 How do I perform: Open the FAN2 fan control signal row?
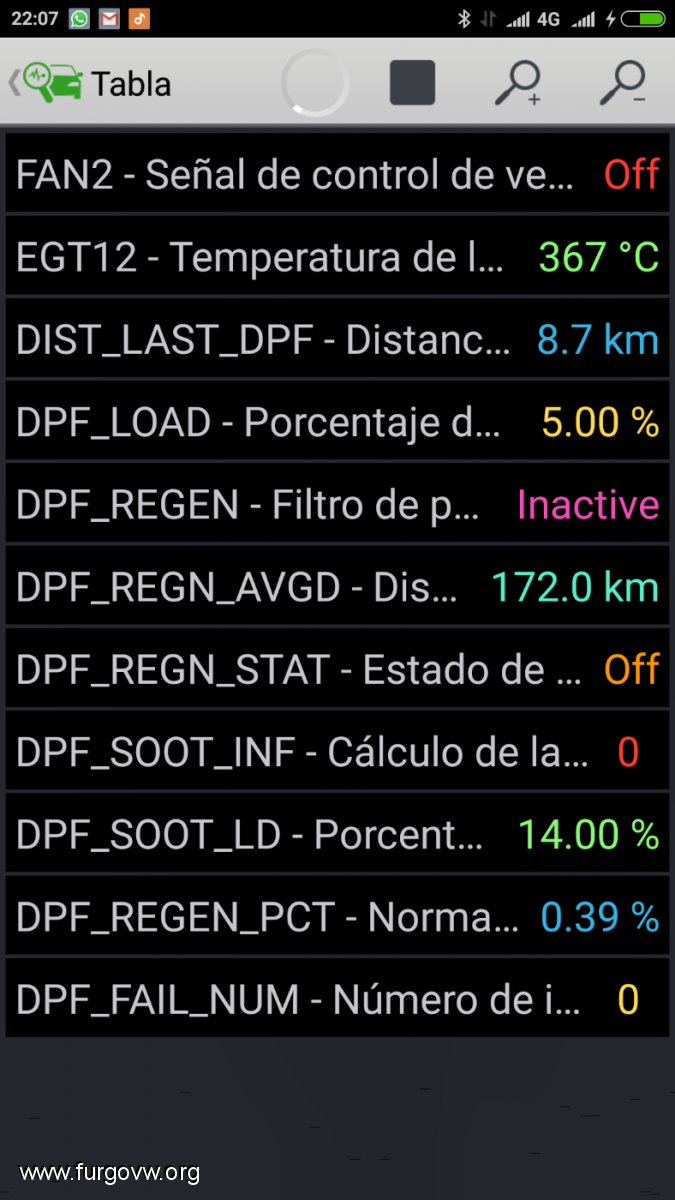coord(337,174)
